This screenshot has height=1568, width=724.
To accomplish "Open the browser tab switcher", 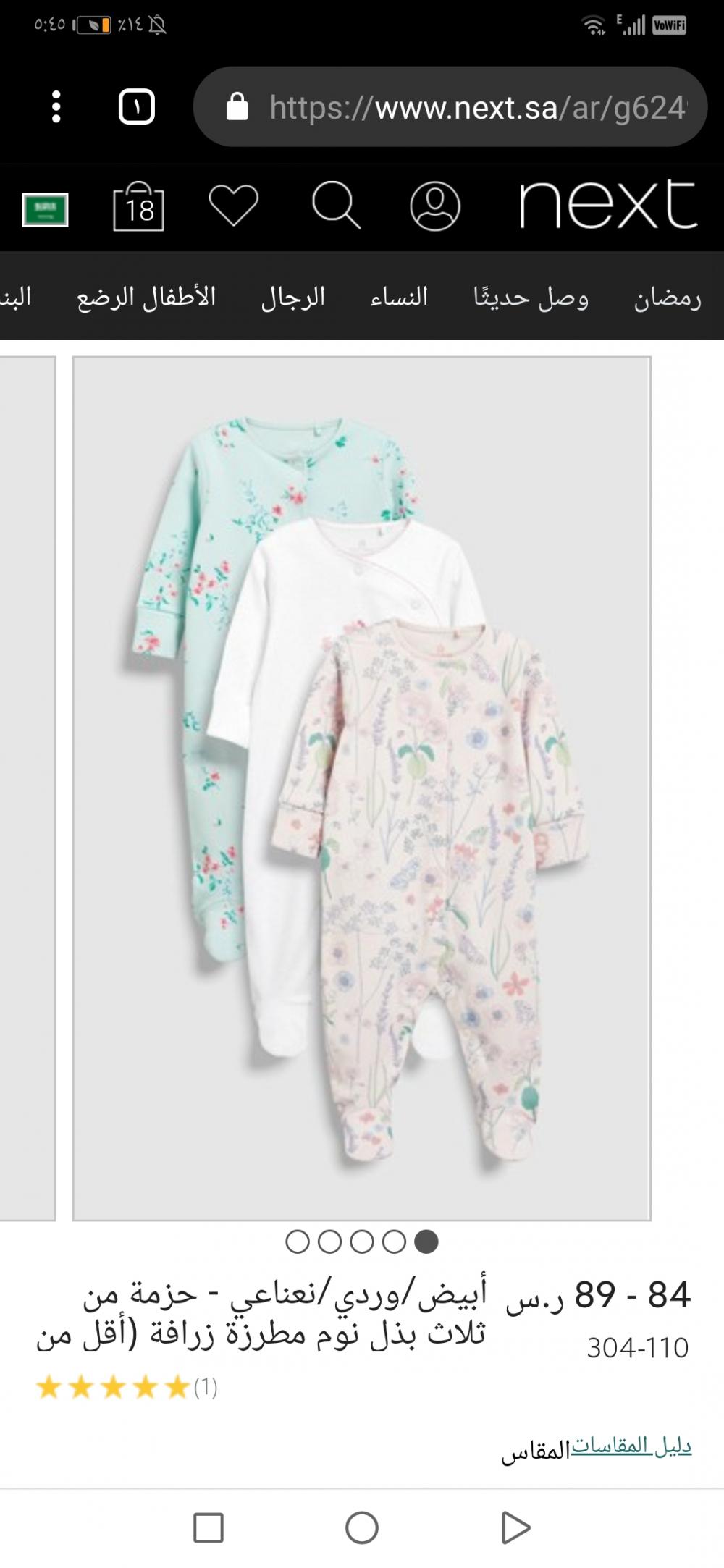I will tap(136, 107).
